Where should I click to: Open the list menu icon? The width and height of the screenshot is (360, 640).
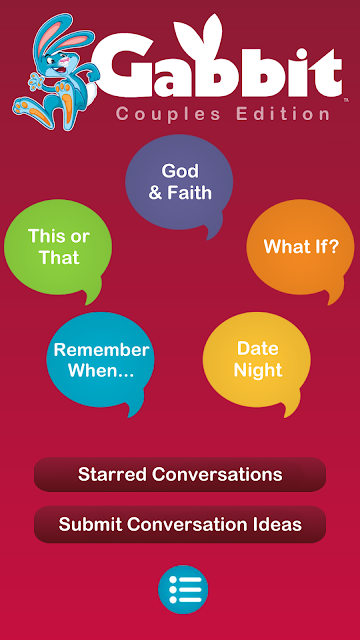[183, 589]
